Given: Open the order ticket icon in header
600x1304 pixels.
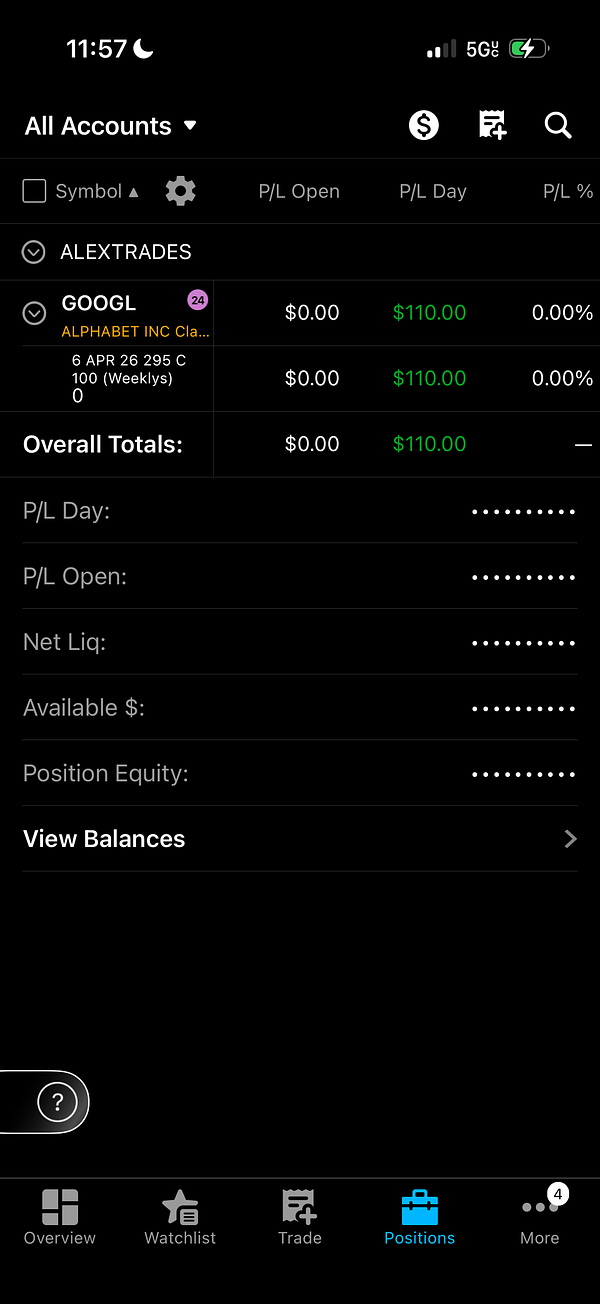Looking at the screenshot, I should [x=492, y=125].
